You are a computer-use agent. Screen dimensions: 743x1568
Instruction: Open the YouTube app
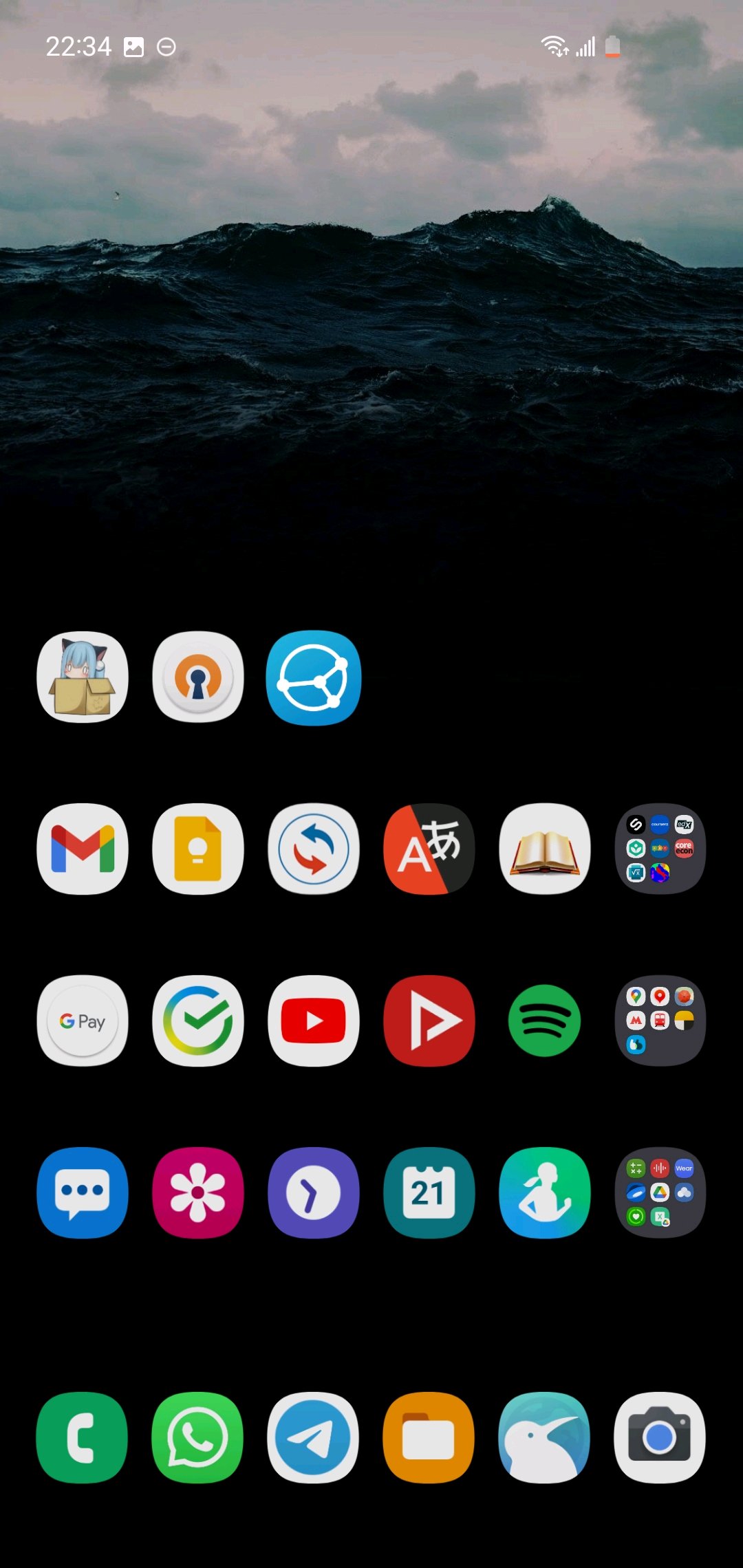[x=314, y=1021]
